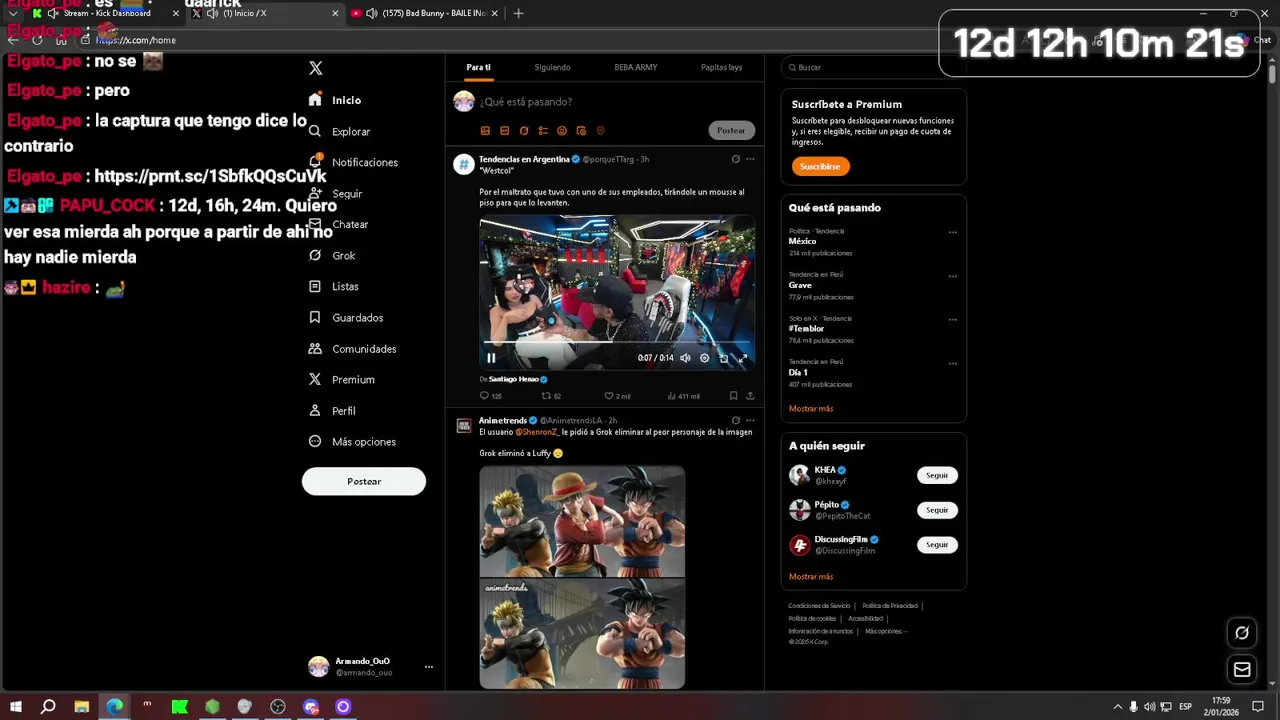The width and height of the screenshot is (1280, 720).
Task: Open the Armando_OuO account menu
Action: [x=428, y=667]
